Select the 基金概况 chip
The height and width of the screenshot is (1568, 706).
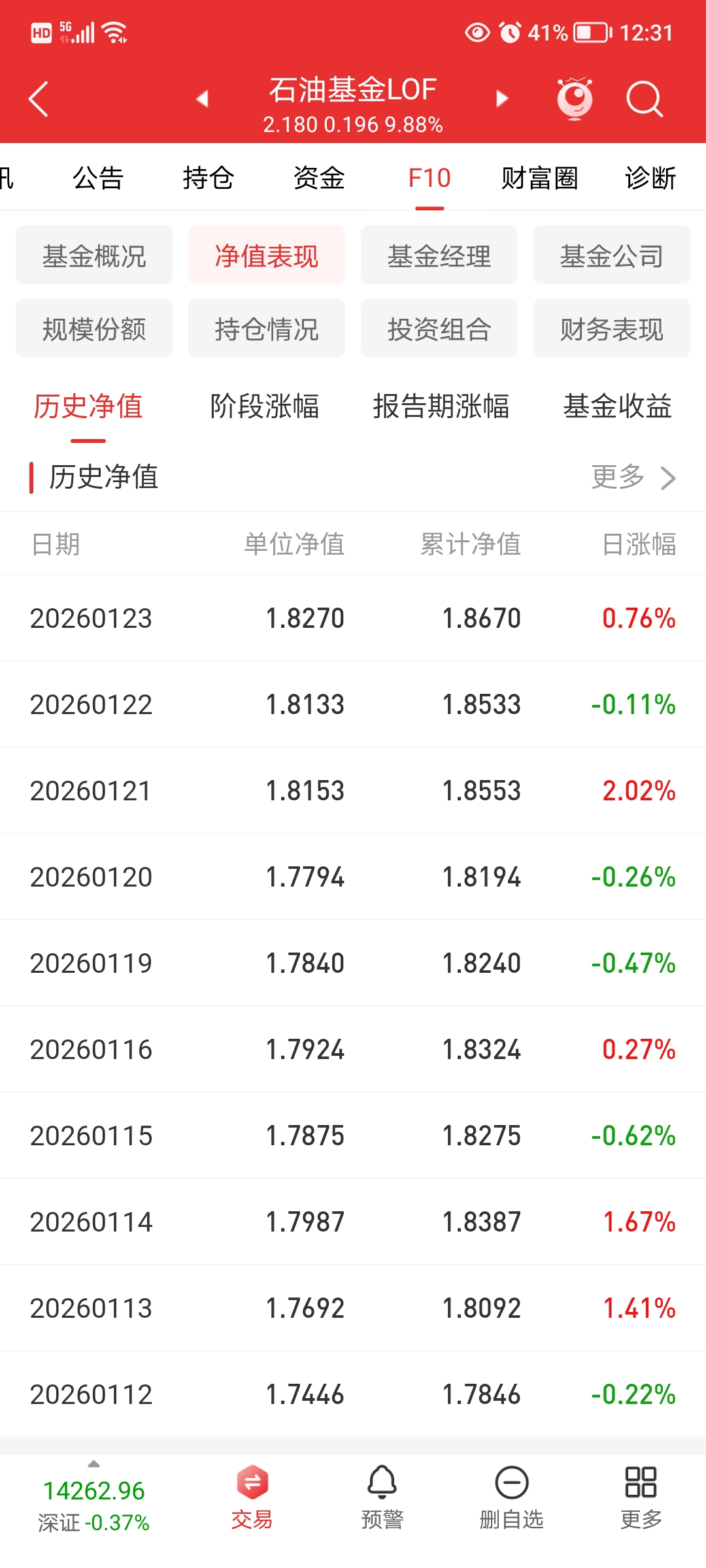pyautogui.click(x=94, y=255)
